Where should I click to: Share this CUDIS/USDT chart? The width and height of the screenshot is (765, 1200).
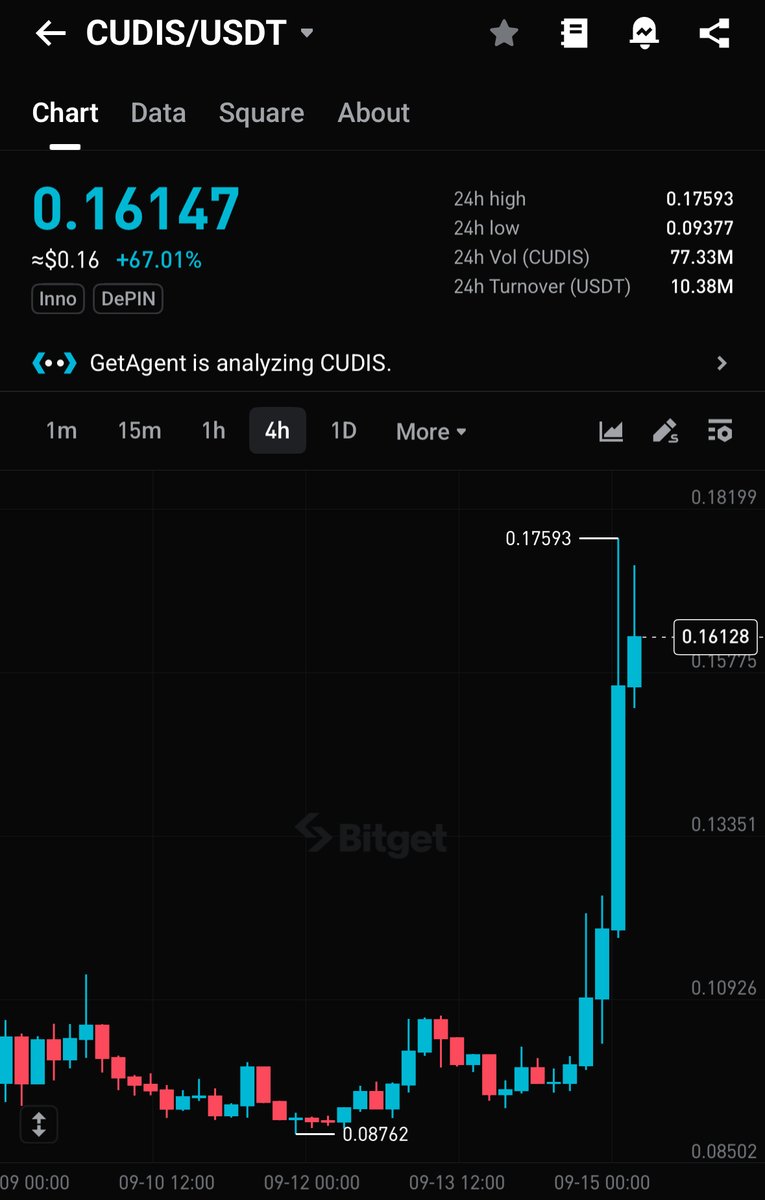(x=714, y=34)
